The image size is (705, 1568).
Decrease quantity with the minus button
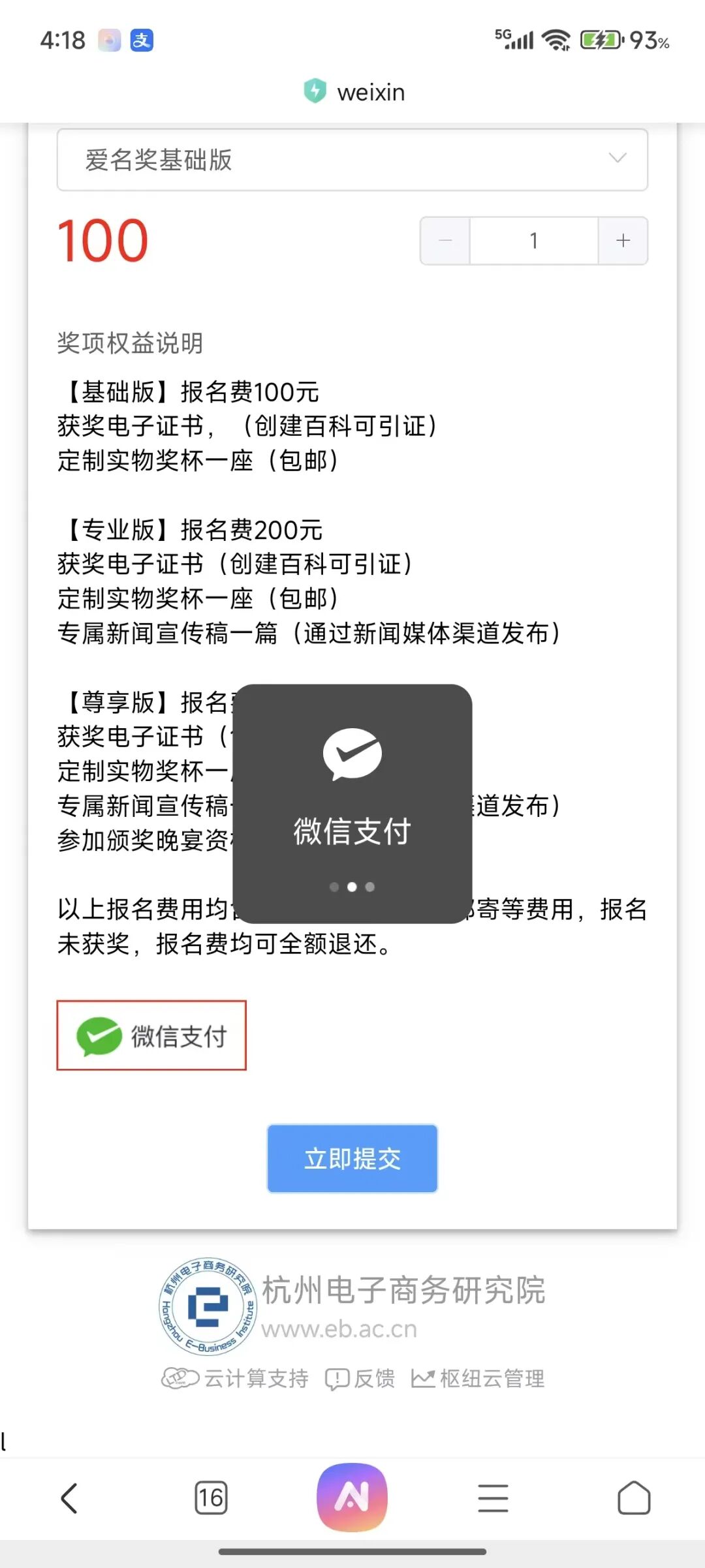point(445,241)
